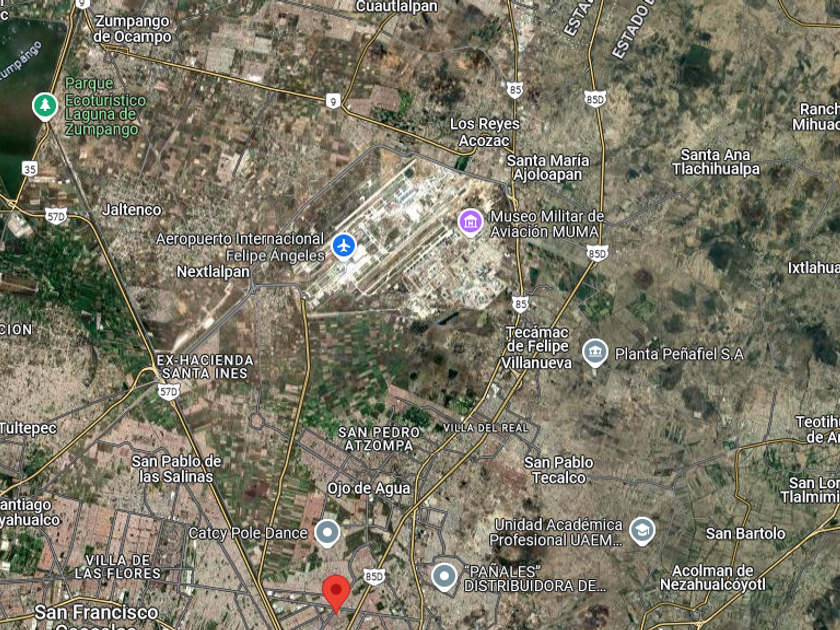This screenshot has height=630, width=840.
Task: Open the Aeropuerto Internacional Felipe Ángeles airport marker
Action: click(x=343, y=246)
